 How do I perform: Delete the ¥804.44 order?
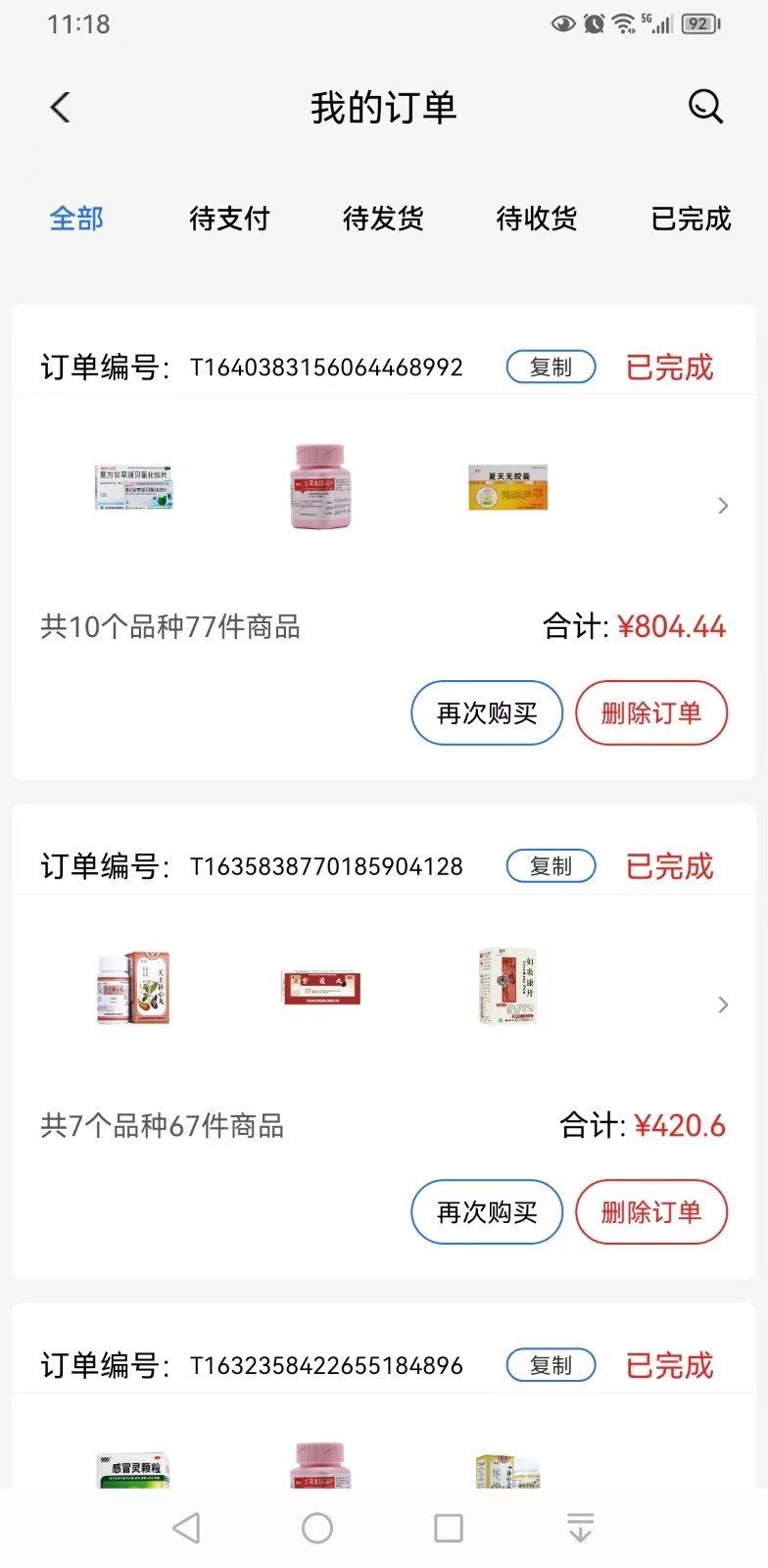[651, 712]
